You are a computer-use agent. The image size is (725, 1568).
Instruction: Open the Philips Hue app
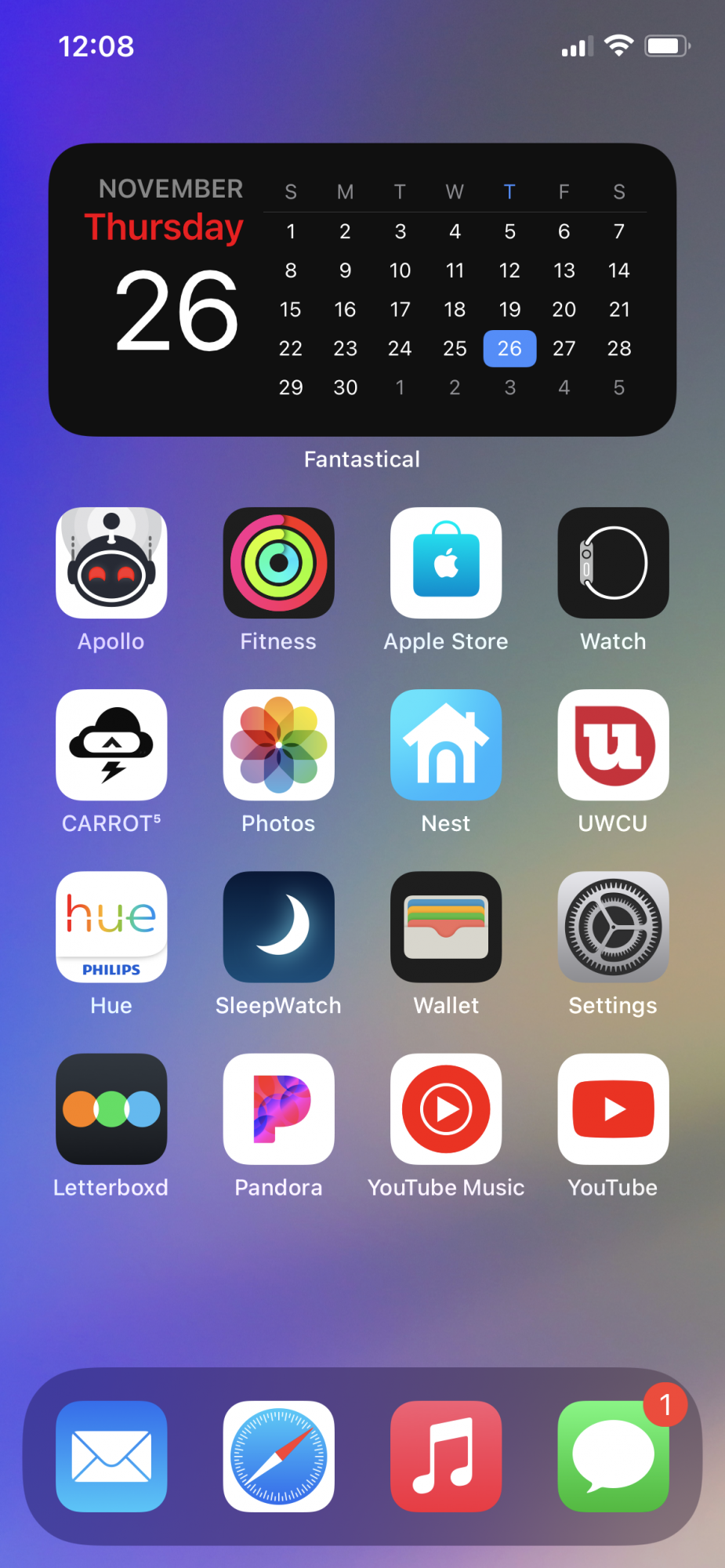(x=111, y=927)
